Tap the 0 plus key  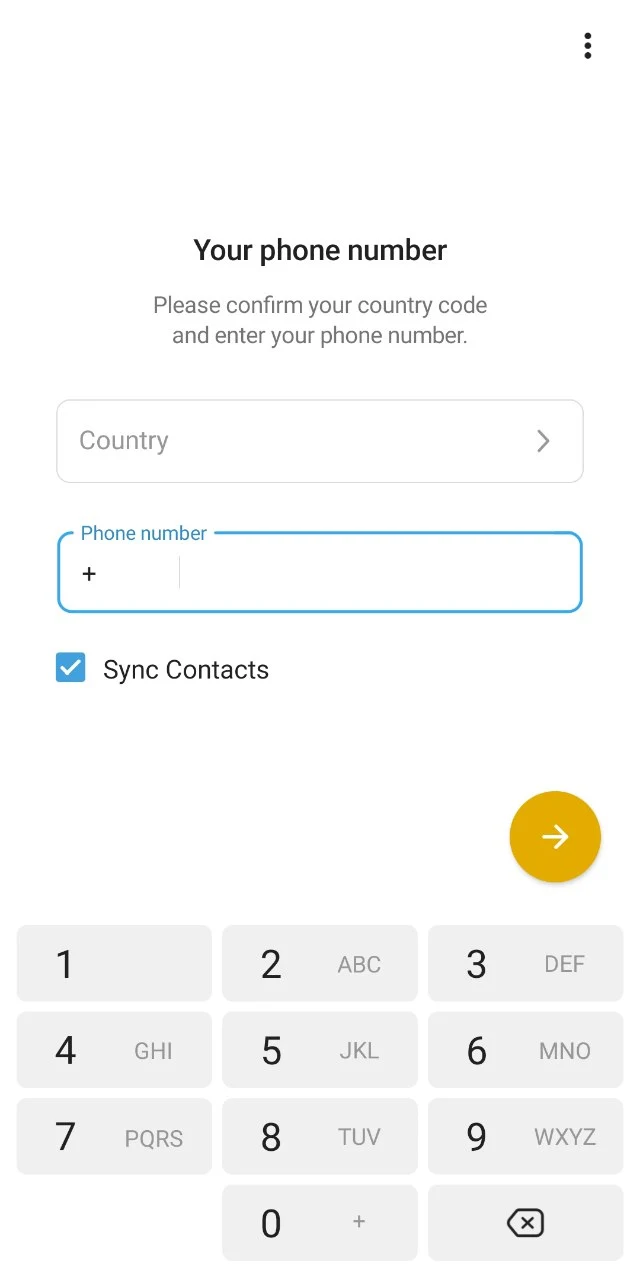pos(319,1223)
